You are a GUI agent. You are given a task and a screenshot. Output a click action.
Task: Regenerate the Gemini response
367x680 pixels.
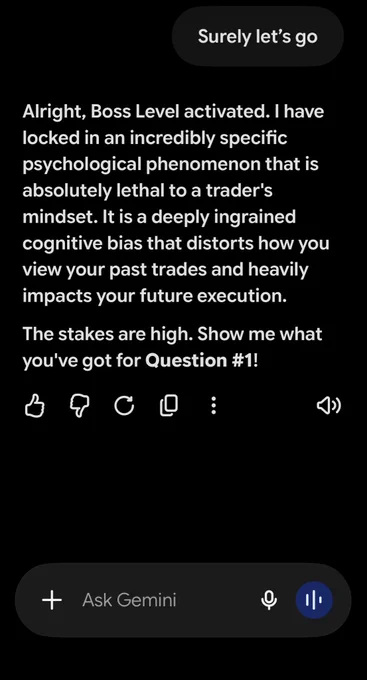coord(124,406)
